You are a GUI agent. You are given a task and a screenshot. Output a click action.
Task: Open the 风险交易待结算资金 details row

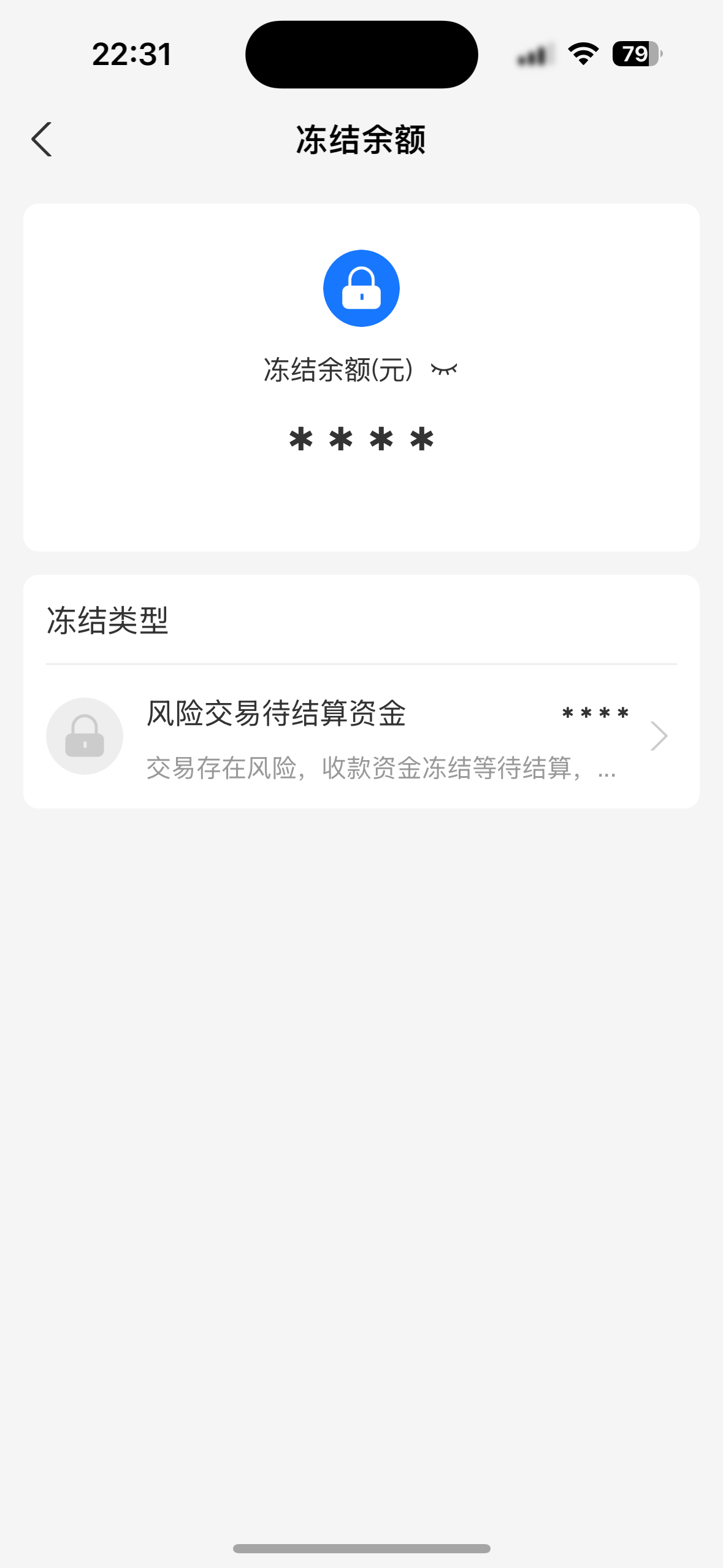[361, 736]
